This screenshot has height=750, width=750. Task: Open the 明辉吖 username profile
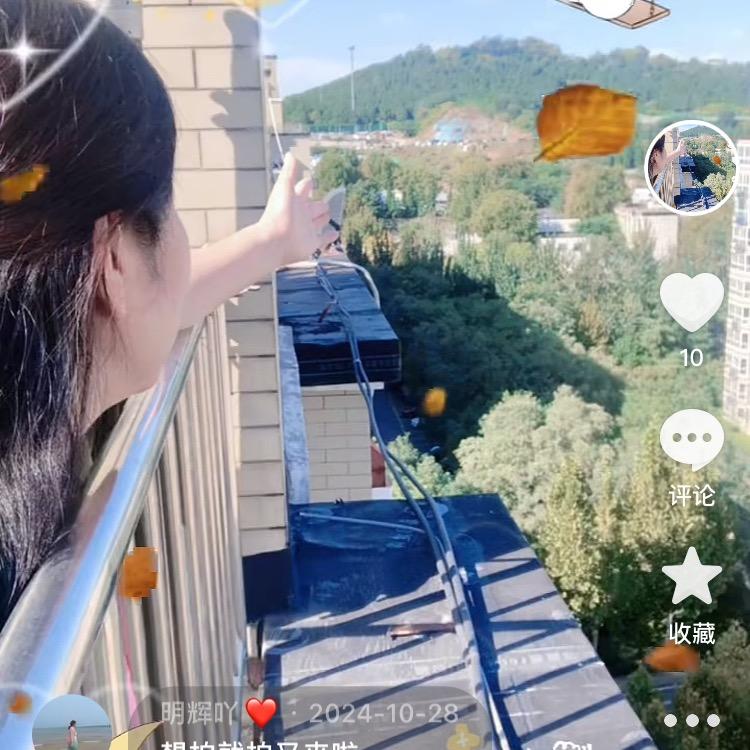tap(198, 713)
